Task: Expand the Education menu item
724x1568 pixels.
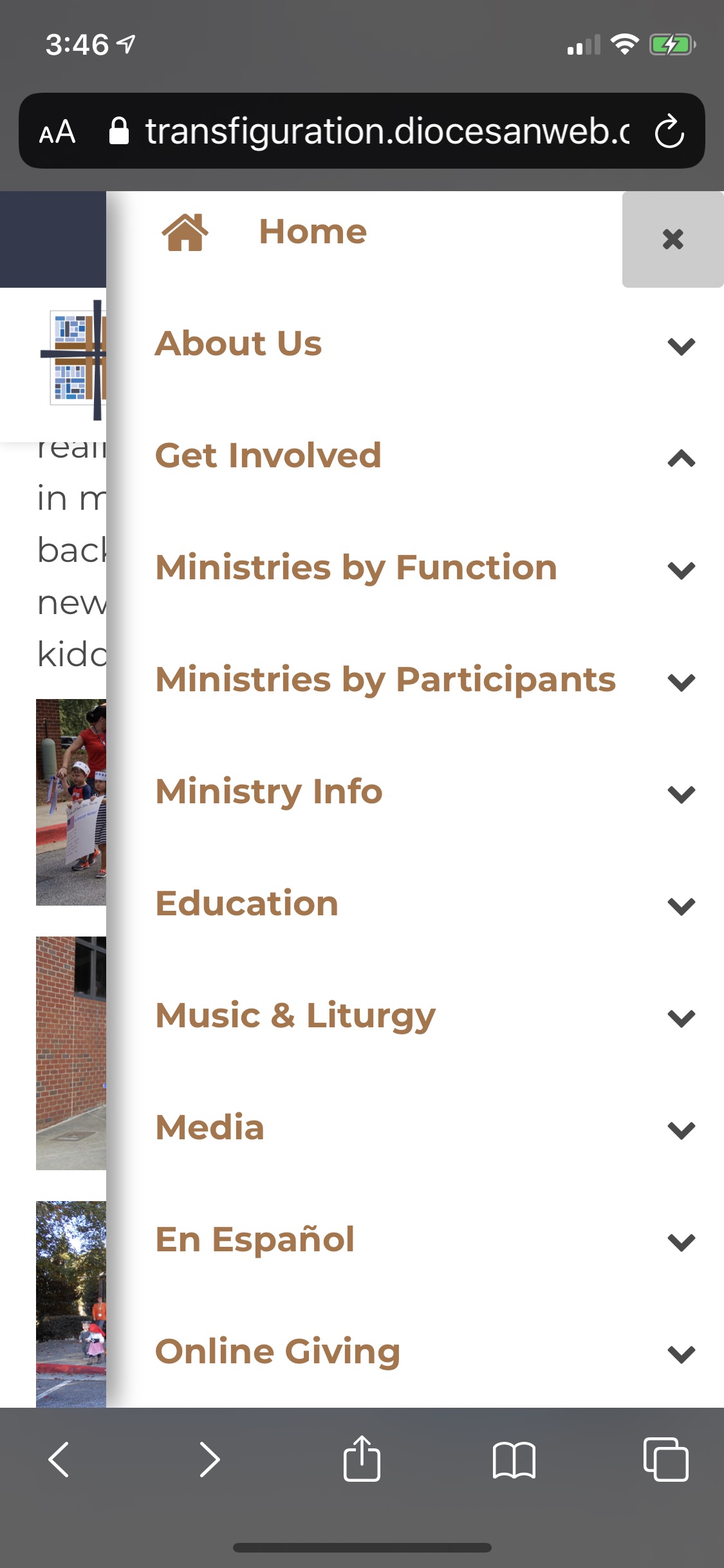Action: (x=682, y=906)
